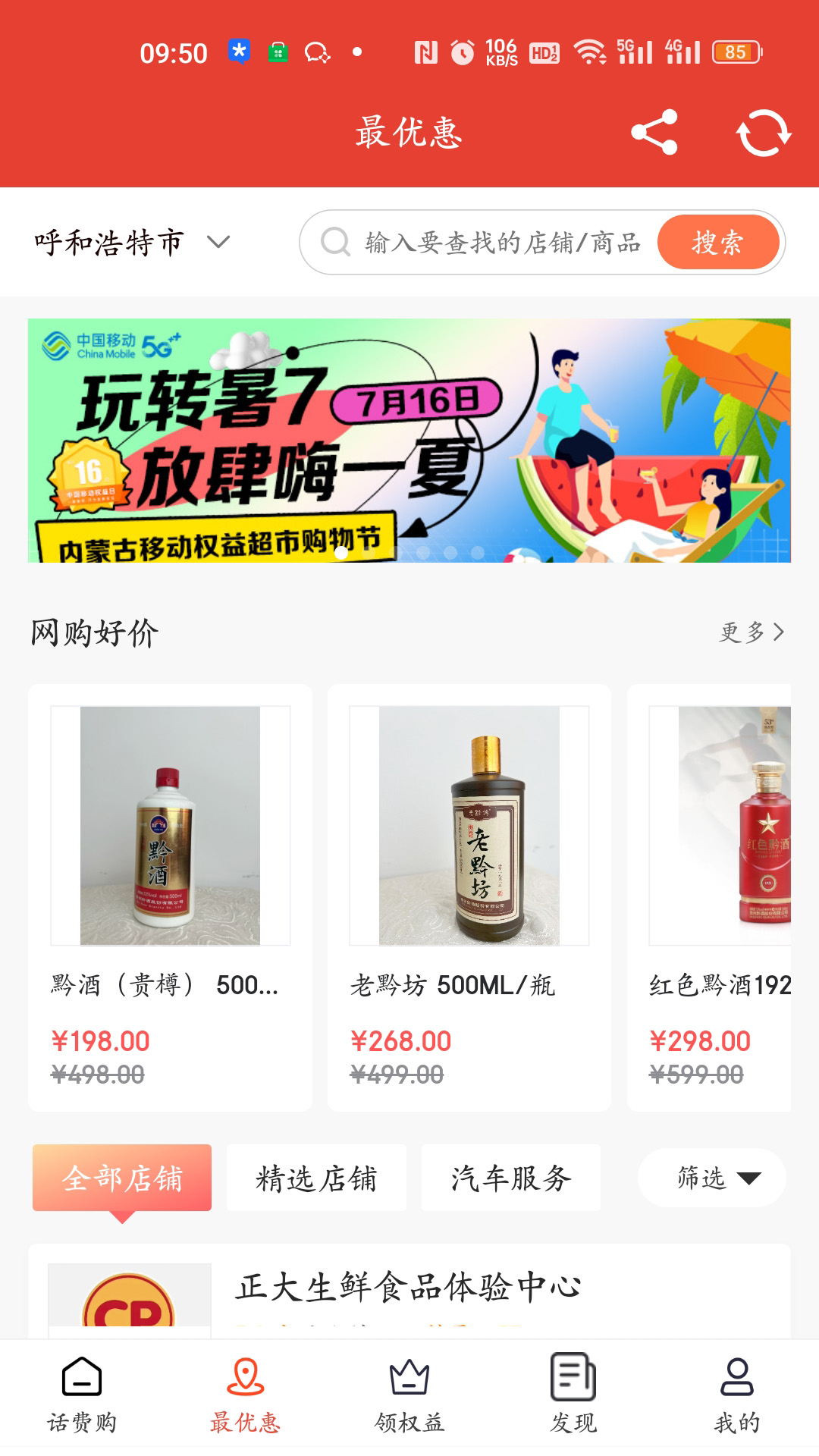Image resolution: width=819 pixels, height=1456 pixels.
Task: Open the 老黔坊 500ML/瓶 product card
Action: (469, 898)
